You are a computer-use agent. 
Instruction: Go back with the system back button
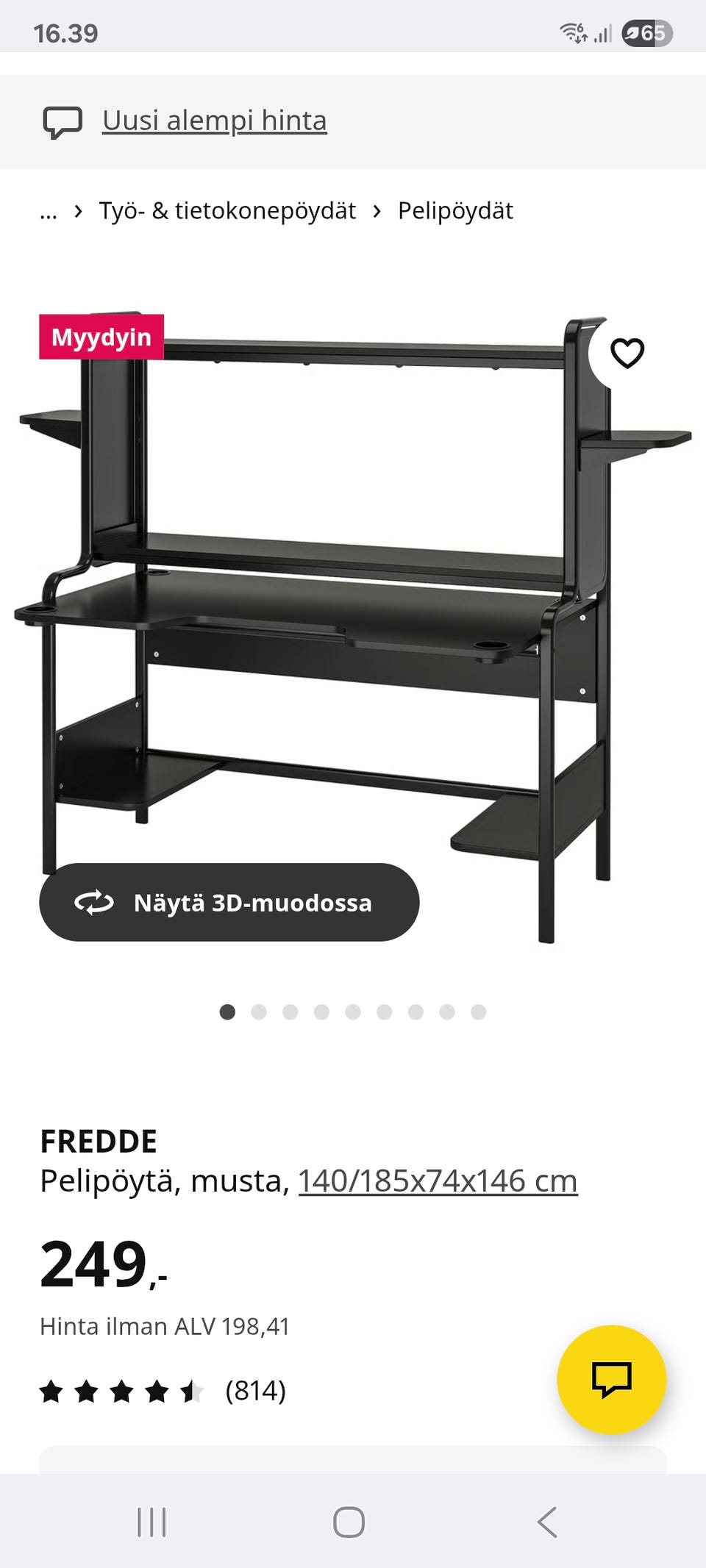[547, 1522]
